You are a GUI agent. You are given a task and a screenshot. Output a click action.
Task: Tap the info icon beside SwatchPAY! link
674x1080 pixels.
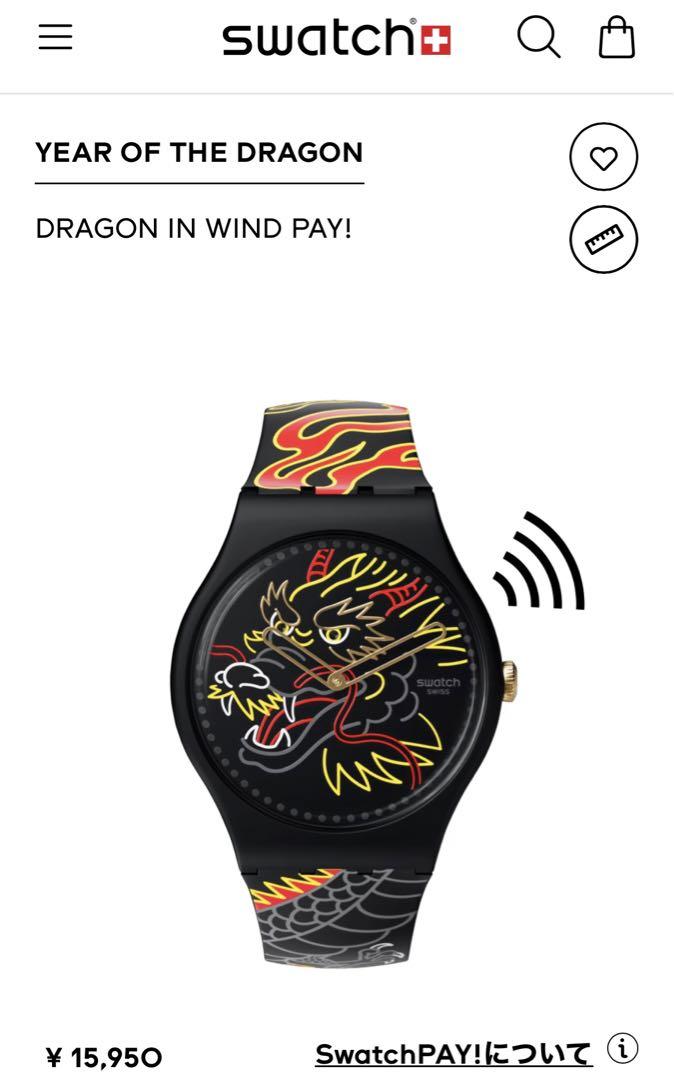pos(623,1049)
